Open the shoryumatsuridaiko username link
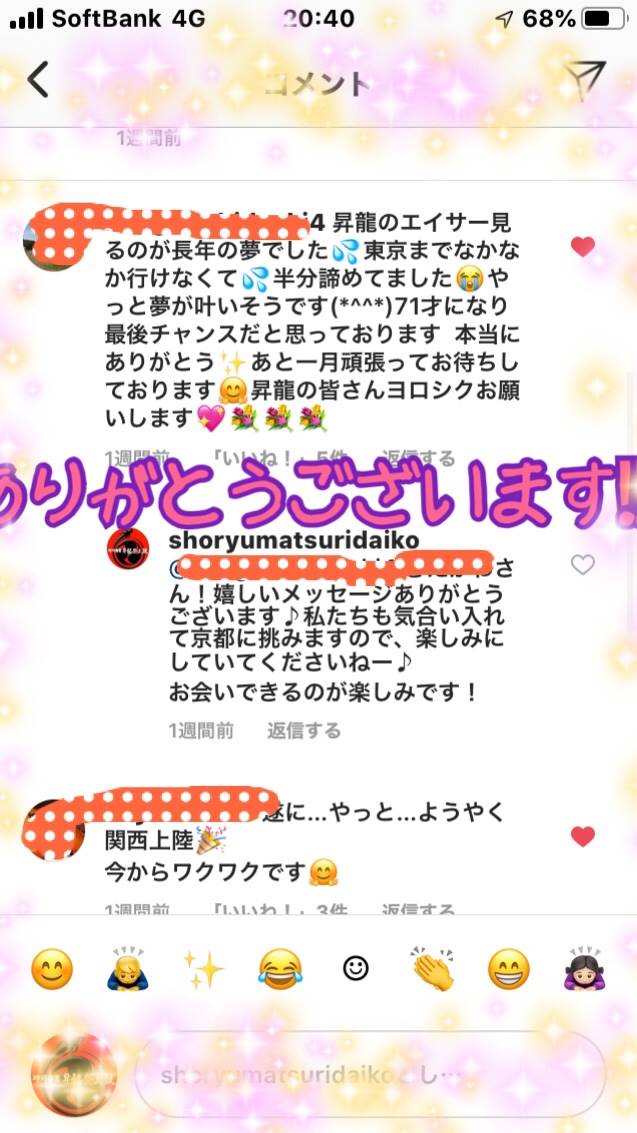This screenshot has width=637, height=1133. click(294, 540)
